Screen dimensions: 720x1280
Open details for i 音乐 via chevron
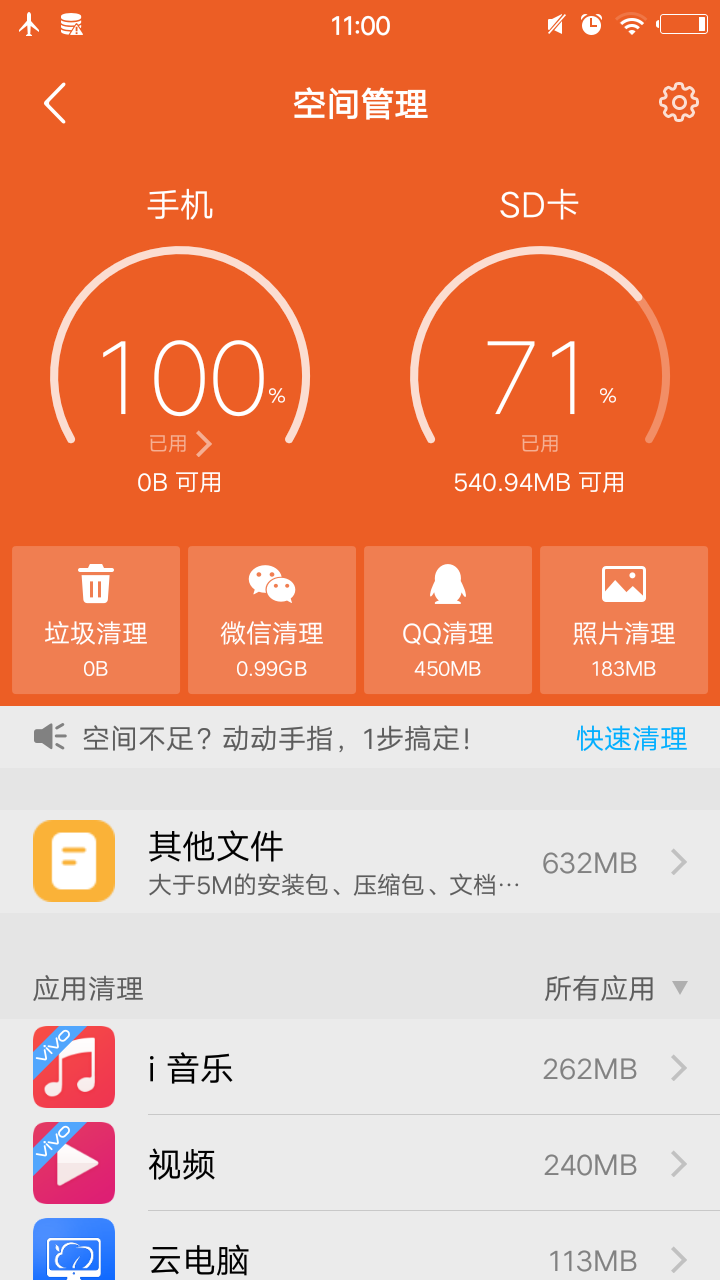679,1068
